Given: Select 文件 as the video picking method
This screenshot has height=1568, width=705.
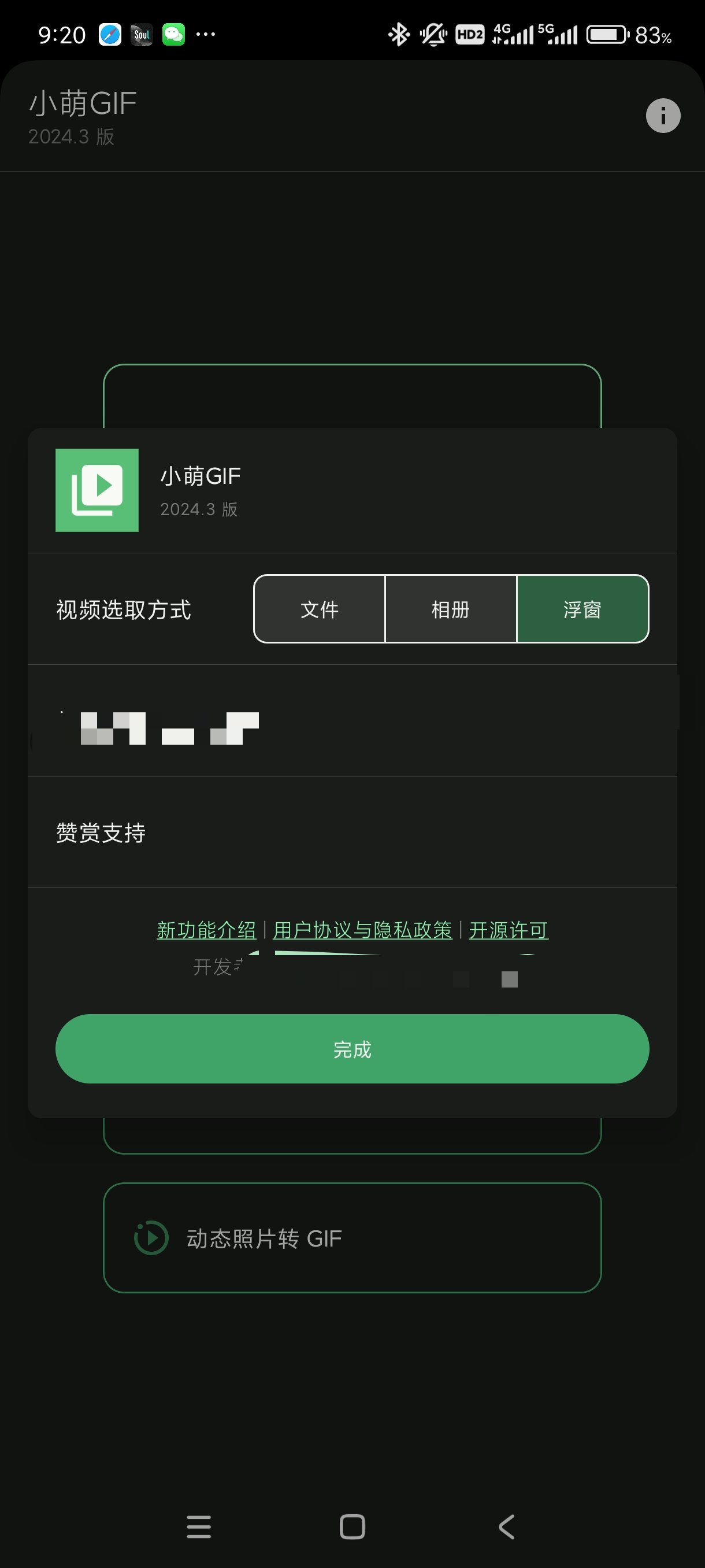Looking at the screenshot, I should tap(320, 609).
